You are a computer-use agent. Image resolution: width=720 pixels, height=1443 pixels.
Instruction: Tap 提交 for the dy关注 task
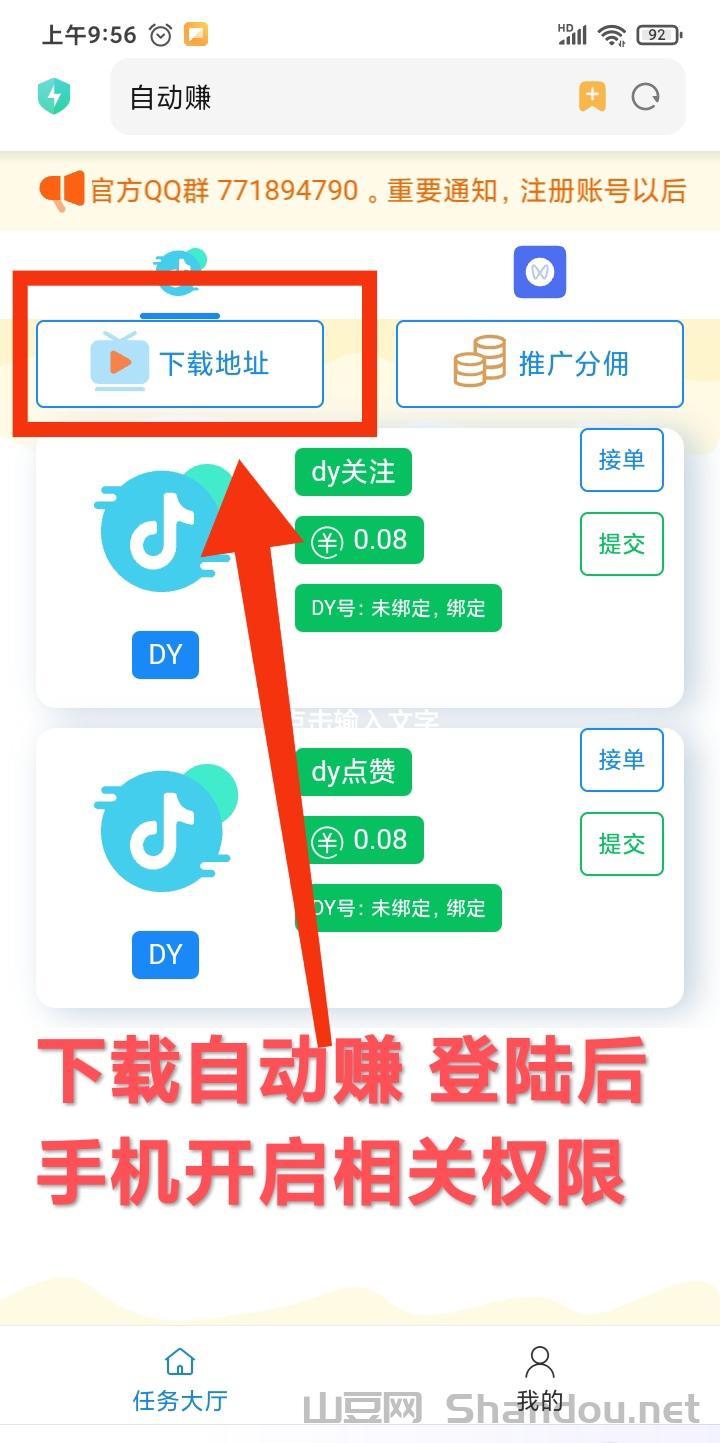click(x=621, y=544)
